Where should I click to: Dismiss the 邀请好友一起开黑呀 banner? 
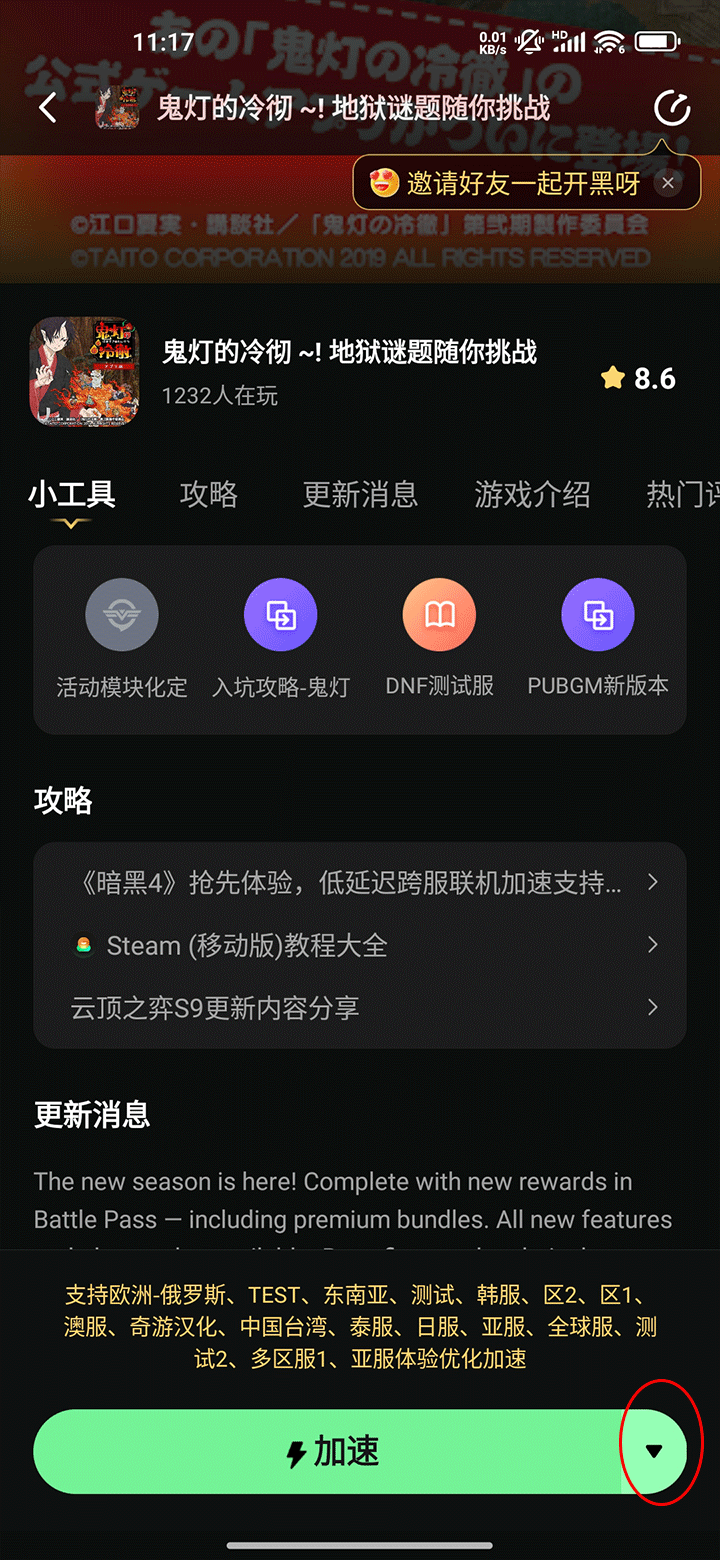(668, 183)
